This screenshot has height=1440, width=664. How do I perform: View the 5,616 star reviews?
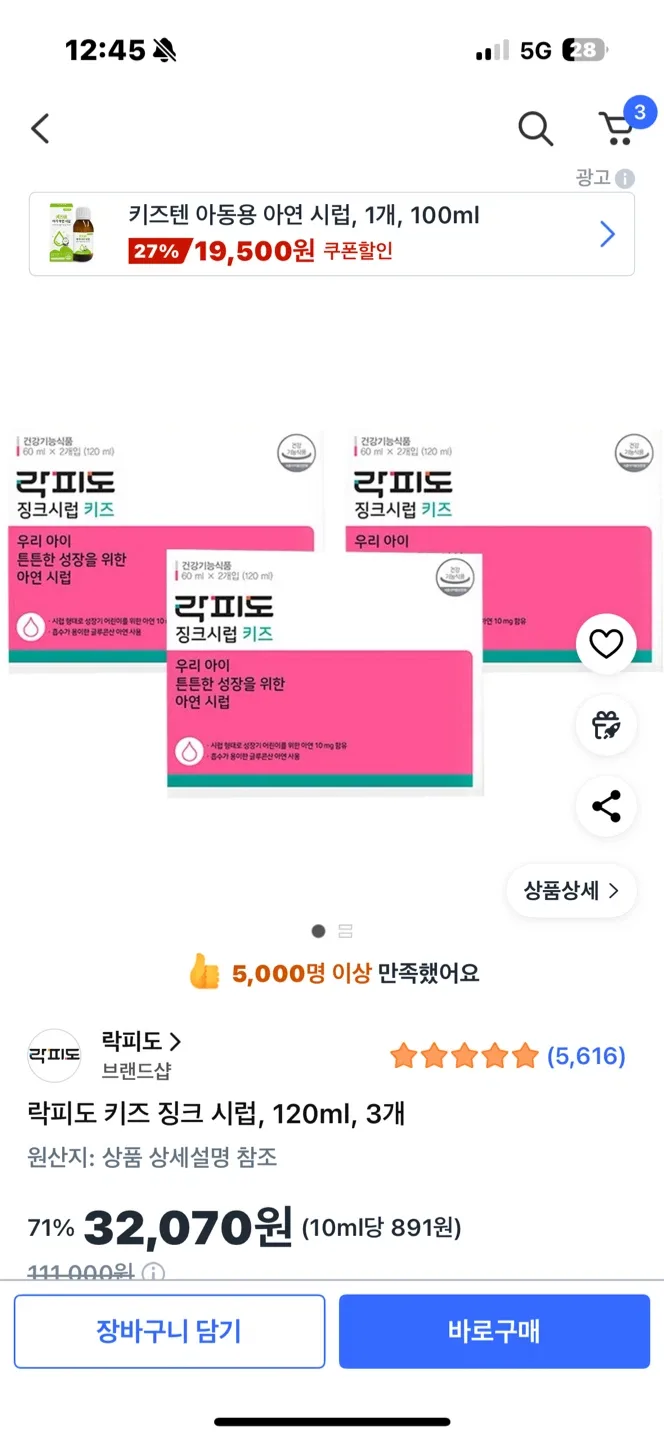coord(508,1056)
